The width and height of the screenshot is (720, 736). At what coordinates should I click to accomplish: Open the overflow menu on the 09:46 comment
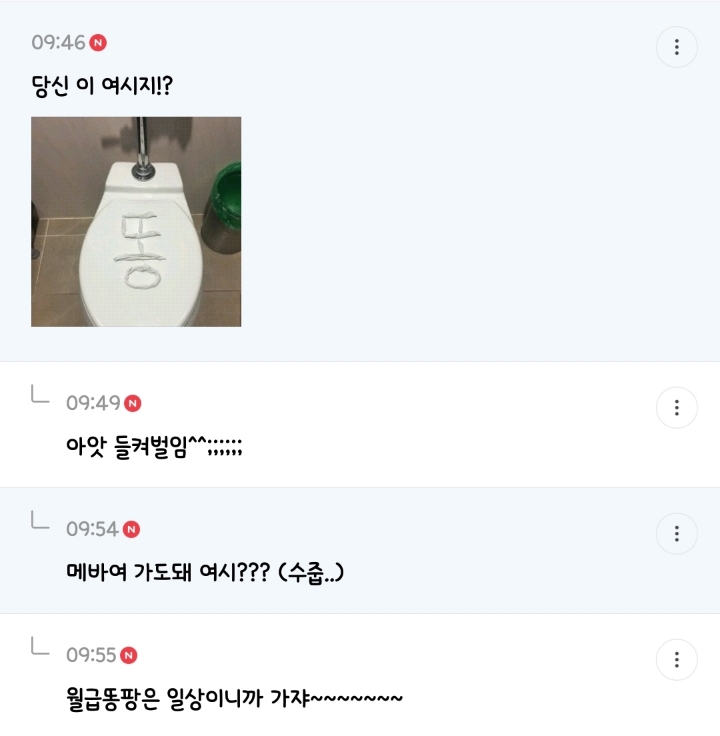677,47
